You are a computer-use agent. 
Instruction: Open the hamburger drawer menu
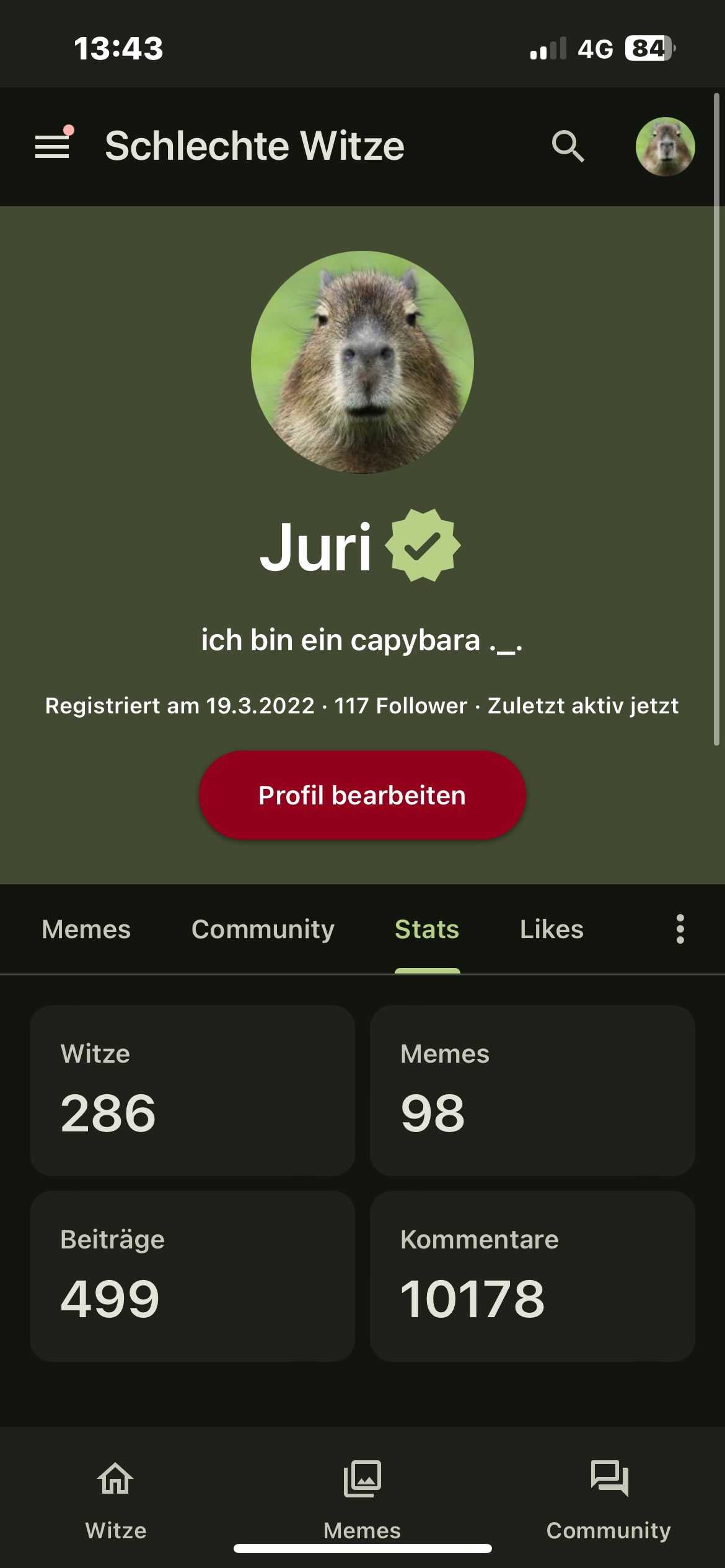(x=52, y=146)
